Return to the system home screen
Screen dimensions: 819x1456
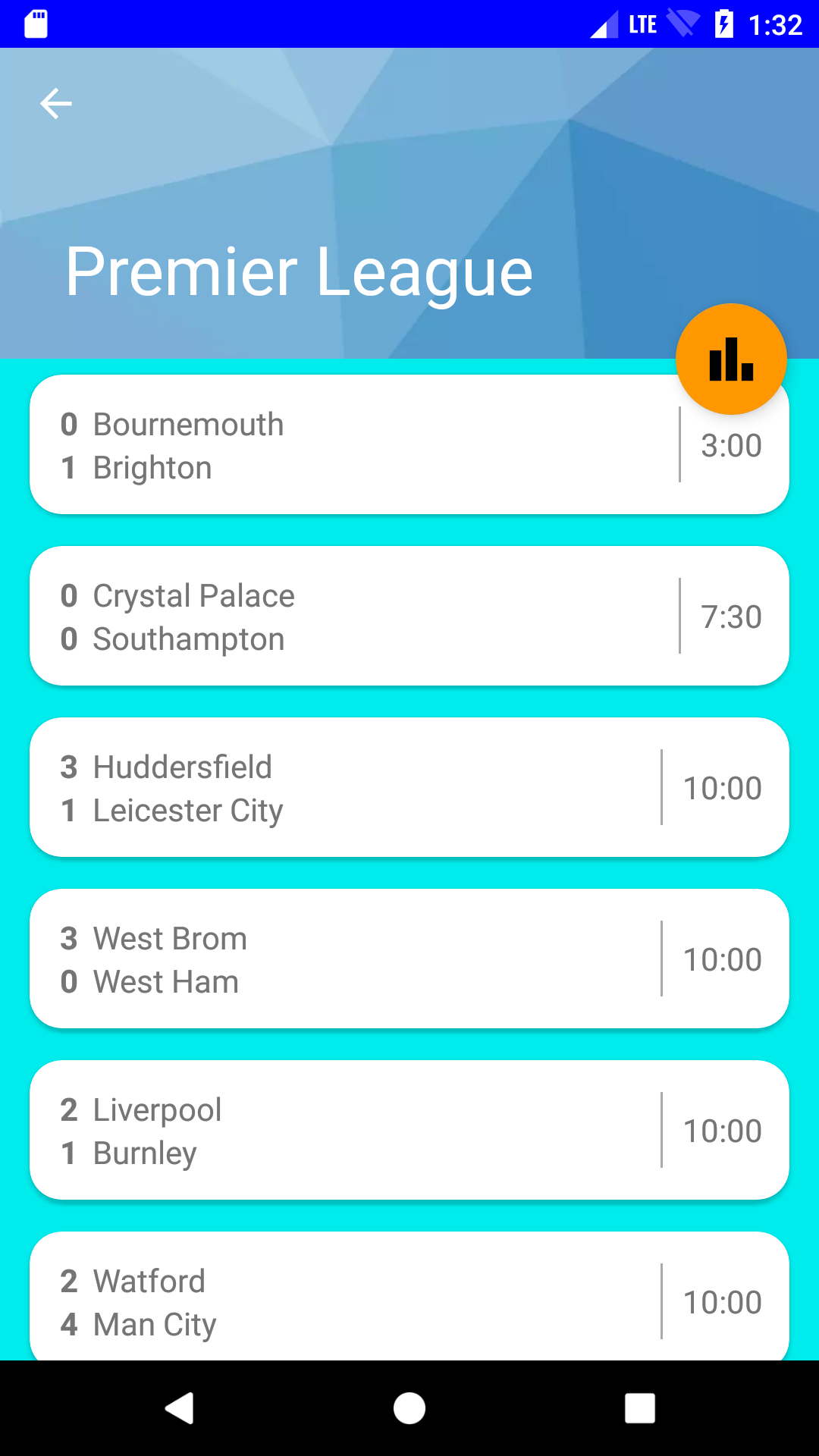(409, 1409)
